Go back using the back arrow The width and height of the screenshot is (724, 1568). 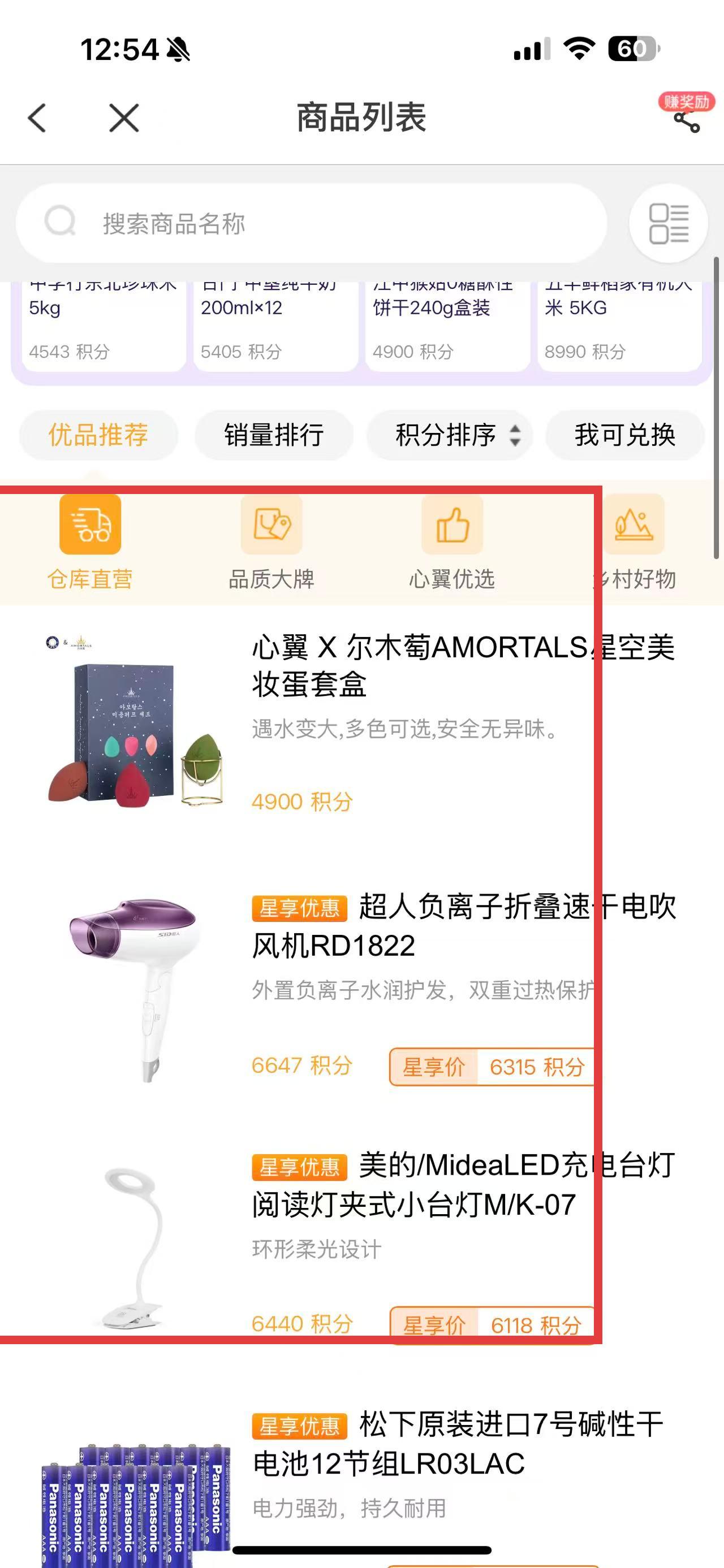click(37, 118)
